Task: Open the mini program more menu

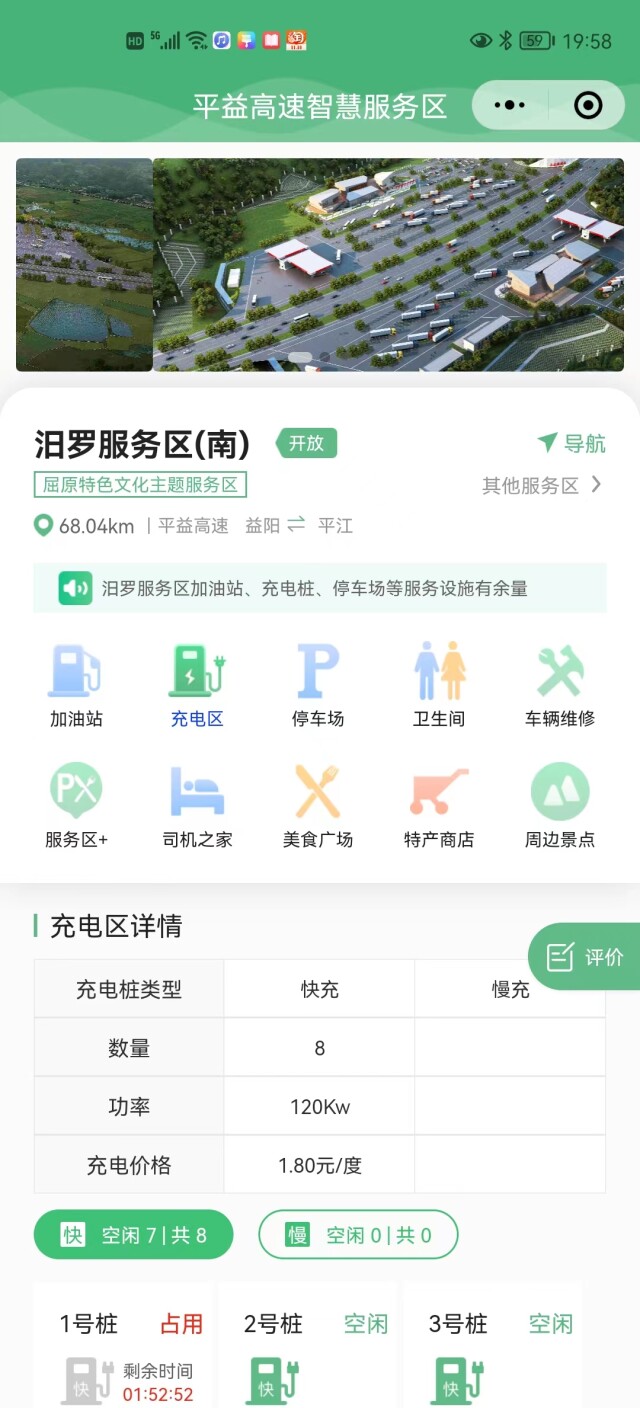Action: 510,105
